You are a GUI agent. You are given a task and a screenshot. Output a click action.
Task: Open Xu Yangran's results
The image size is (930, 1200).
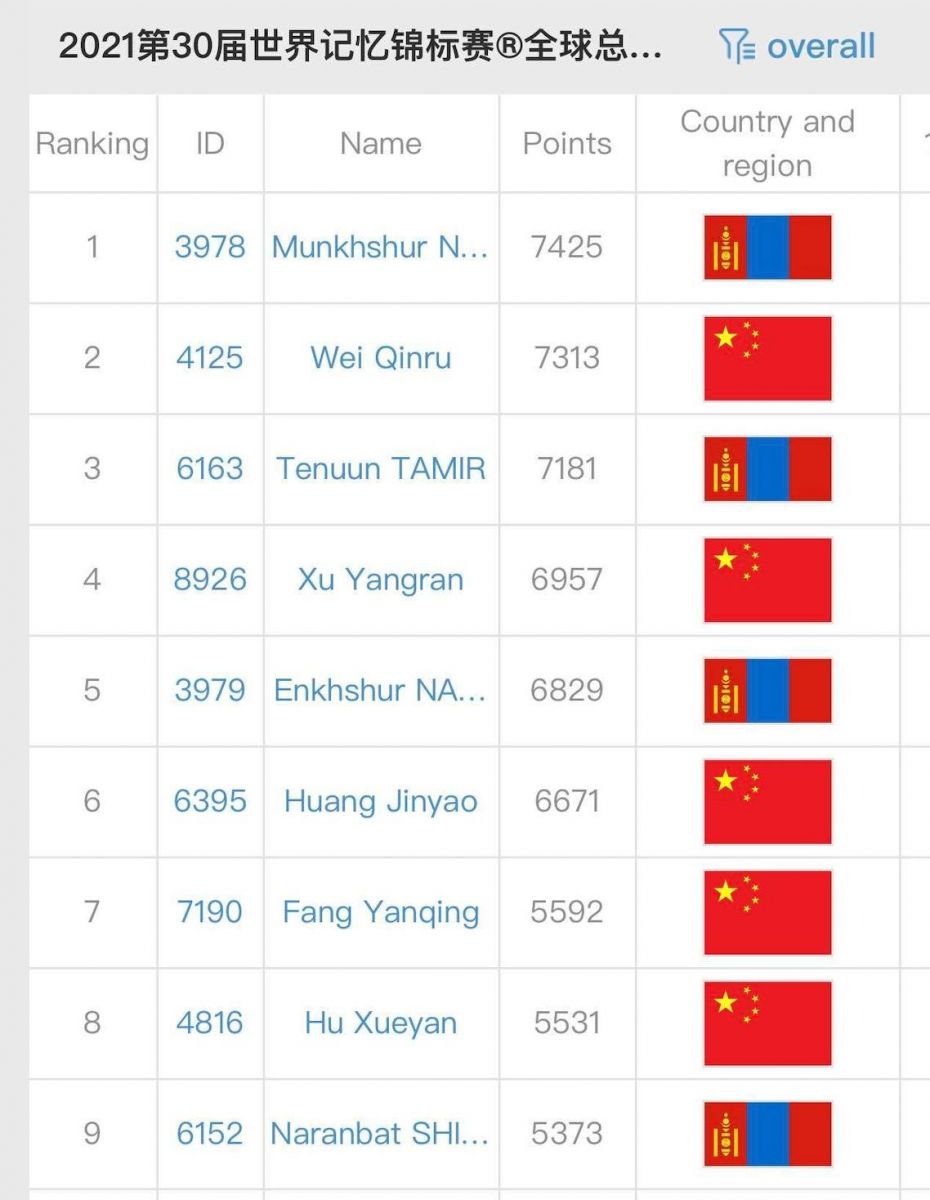[380, 579]
